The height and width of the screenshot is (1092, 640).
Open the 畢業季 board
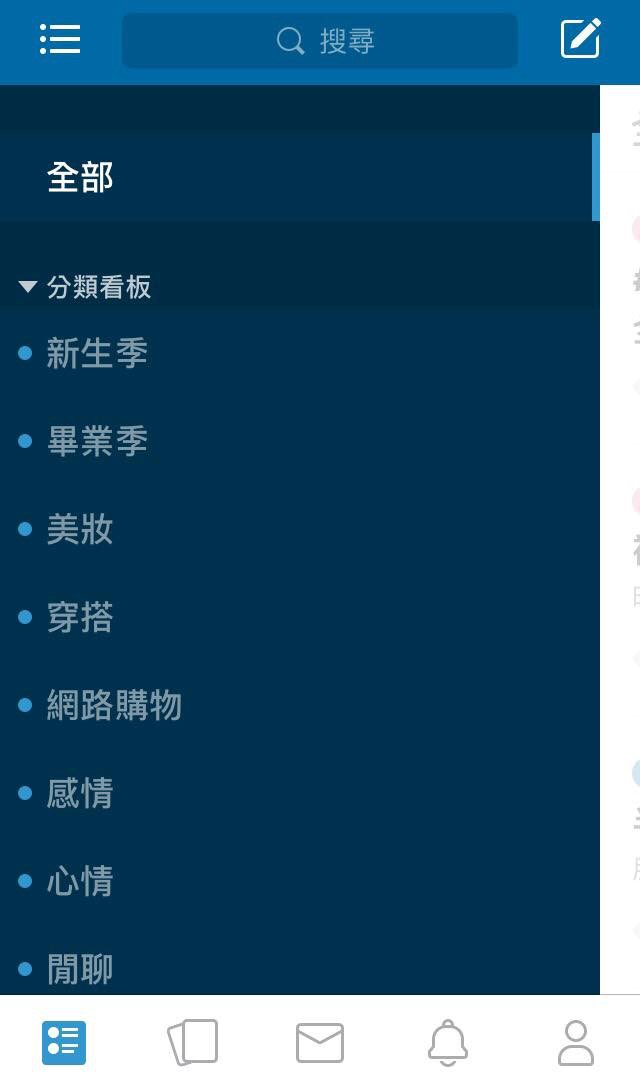(97, 441)
